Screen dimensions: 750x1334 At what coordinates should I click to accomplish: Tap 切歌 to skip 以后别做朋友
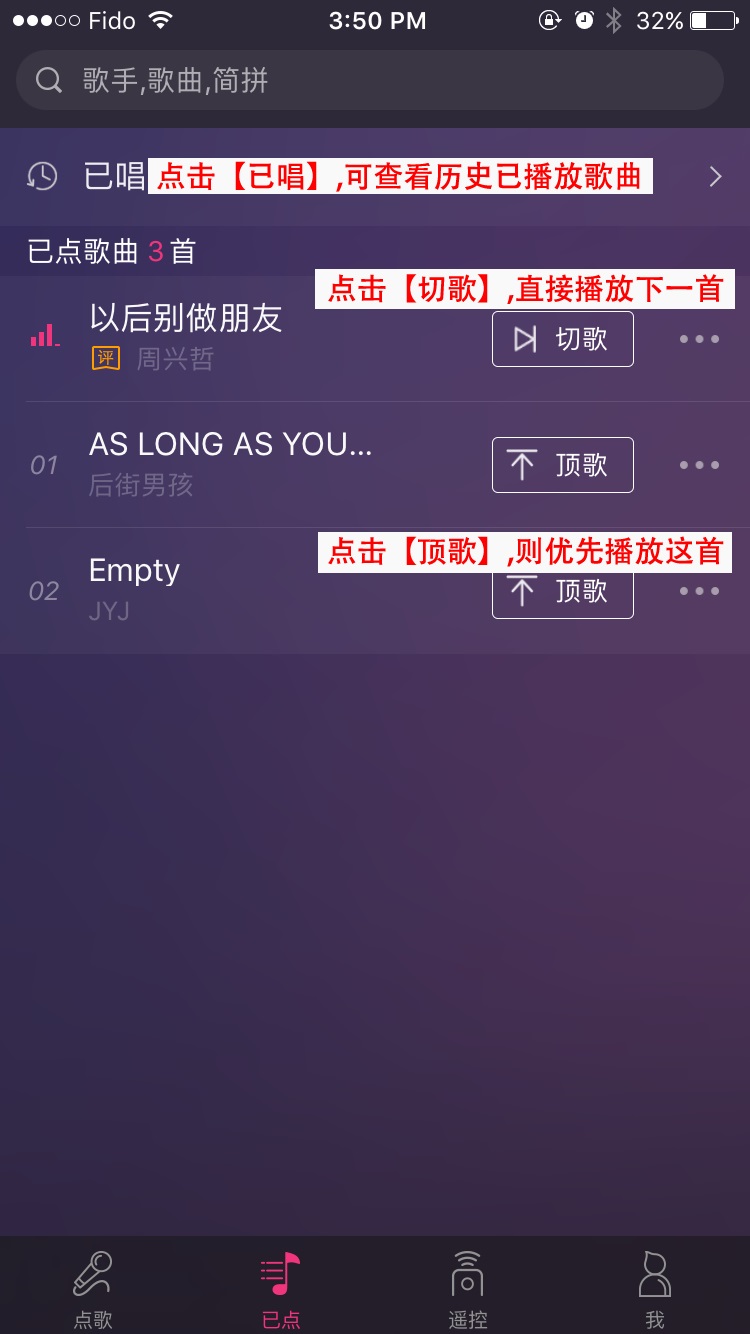point(562,339)
